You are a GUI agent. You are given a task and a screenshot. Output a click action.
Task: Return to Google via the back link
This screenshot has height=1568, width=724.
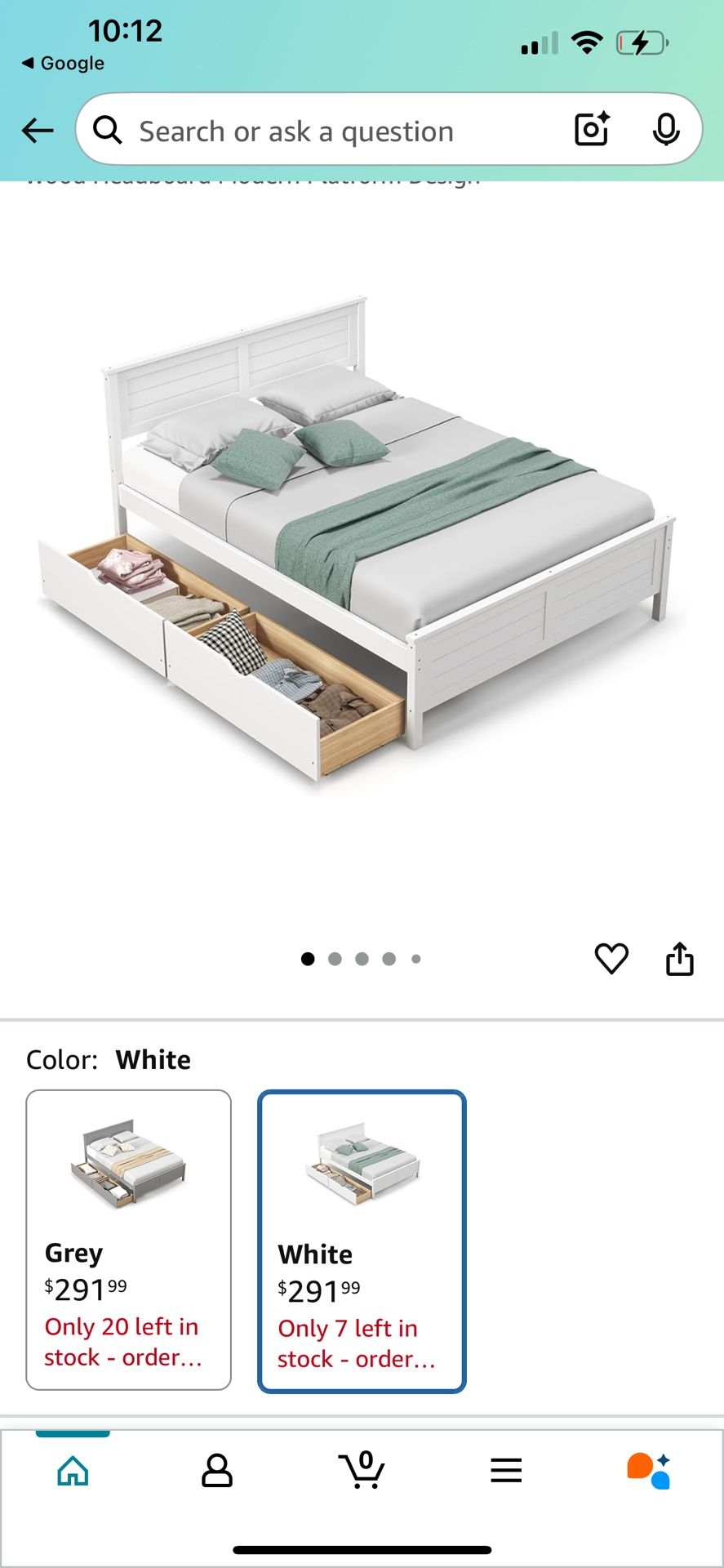coord(63,63)
